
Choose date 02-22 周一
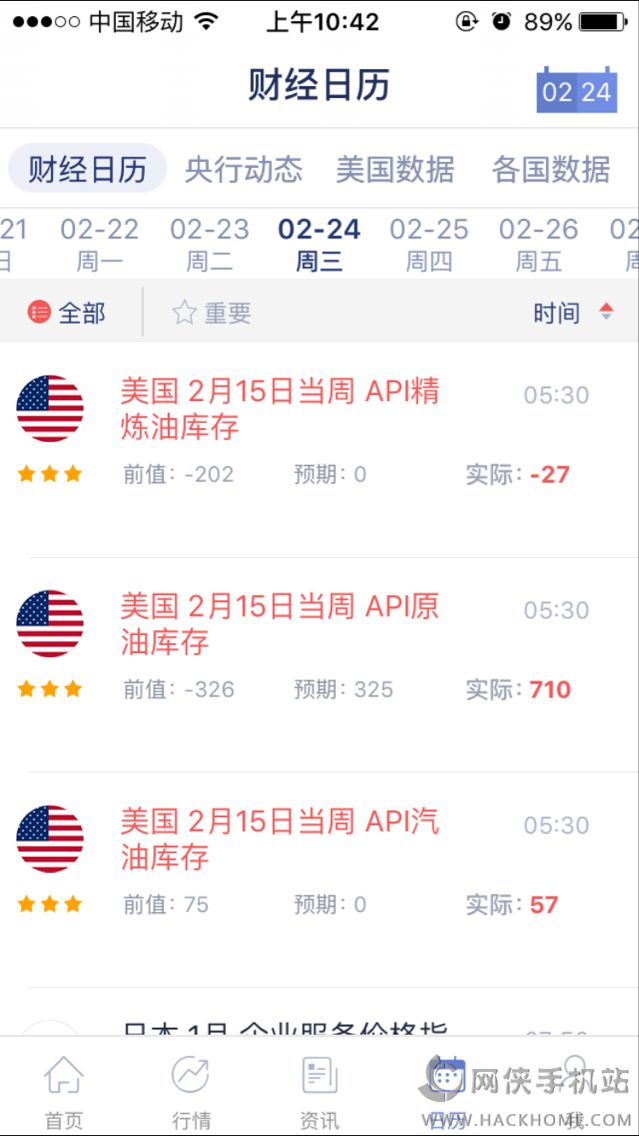pos(99,243)
